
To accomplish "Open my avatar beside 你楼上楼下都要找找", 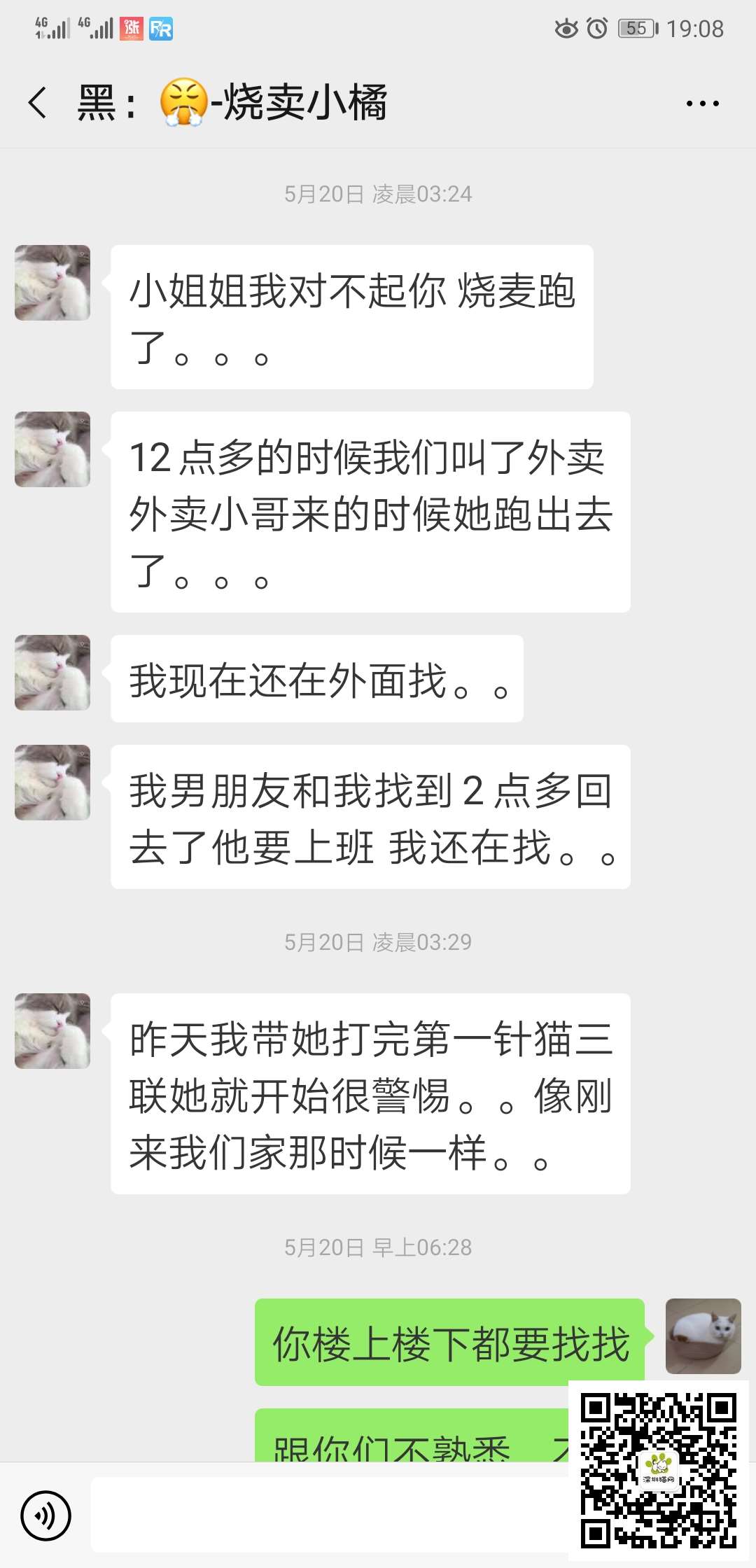I will coord(703,1336).
